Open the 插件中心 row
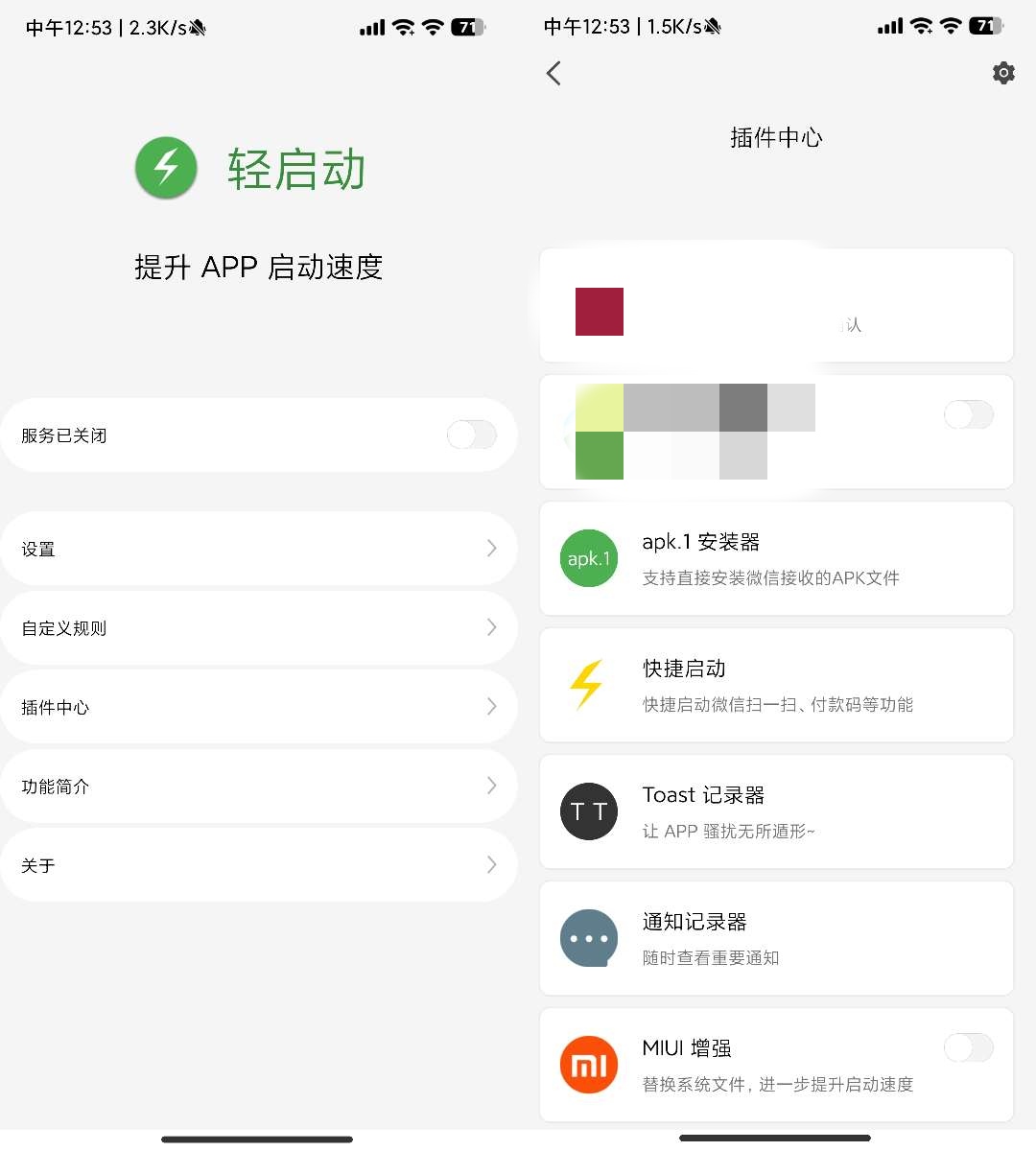The image size is (1036, 1151). [x=259, y=708]
